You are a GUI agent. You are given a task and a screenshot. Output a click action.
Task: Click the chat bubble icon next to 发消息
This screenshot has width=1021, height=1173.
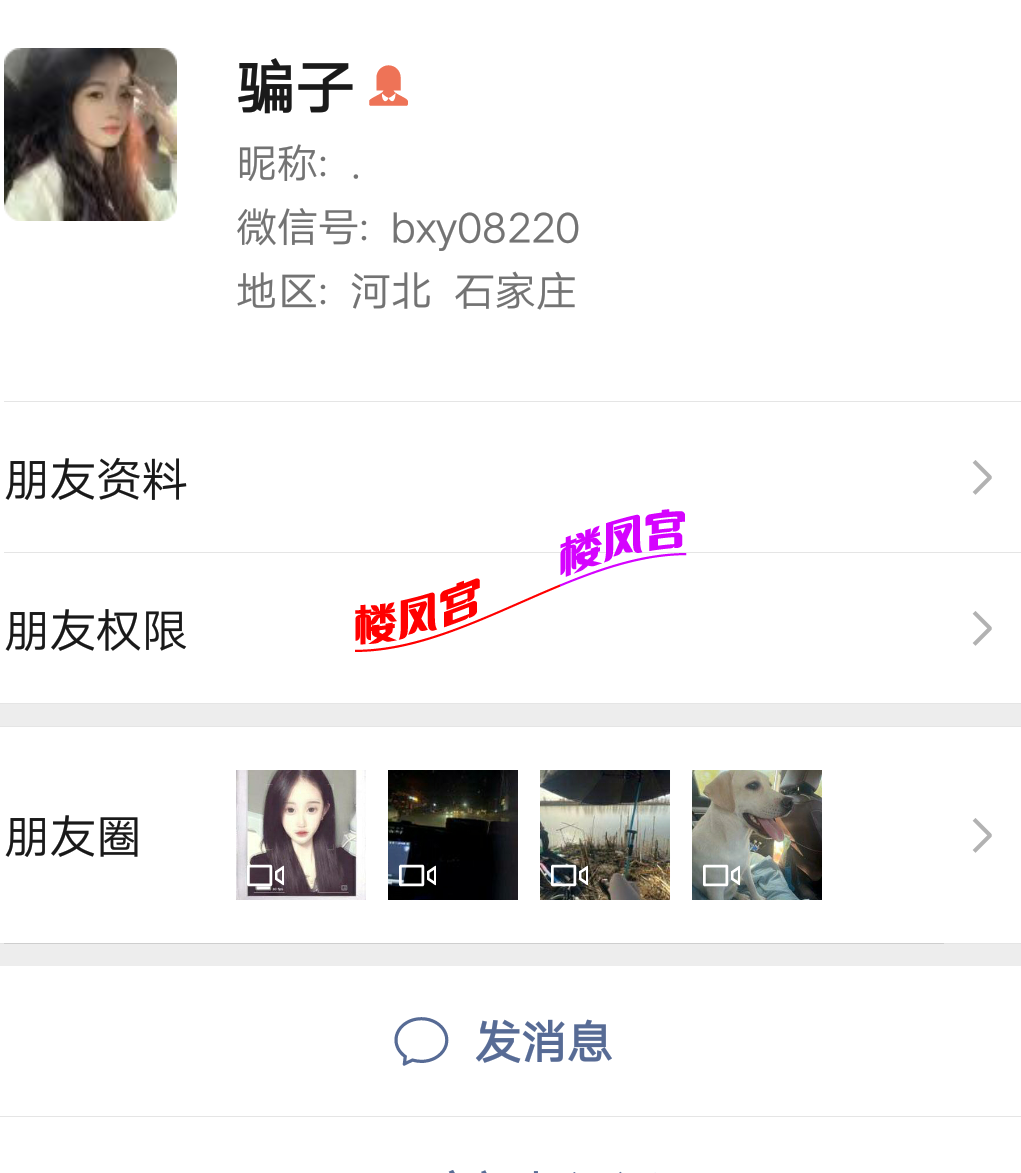420,1041
